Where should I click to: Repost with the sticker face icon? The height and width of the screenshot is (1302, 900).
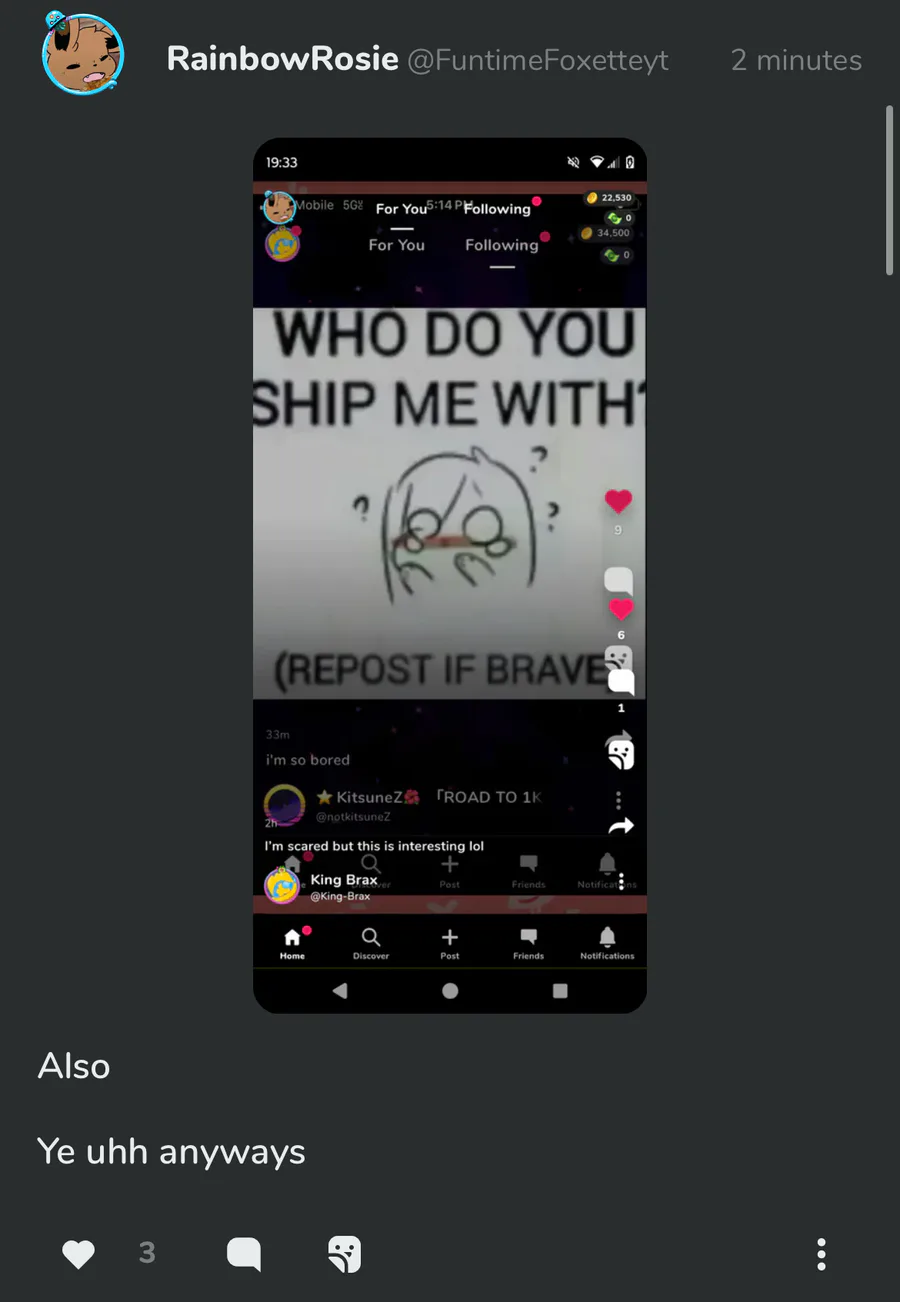pyautogui.click(x=344, y=1253)
